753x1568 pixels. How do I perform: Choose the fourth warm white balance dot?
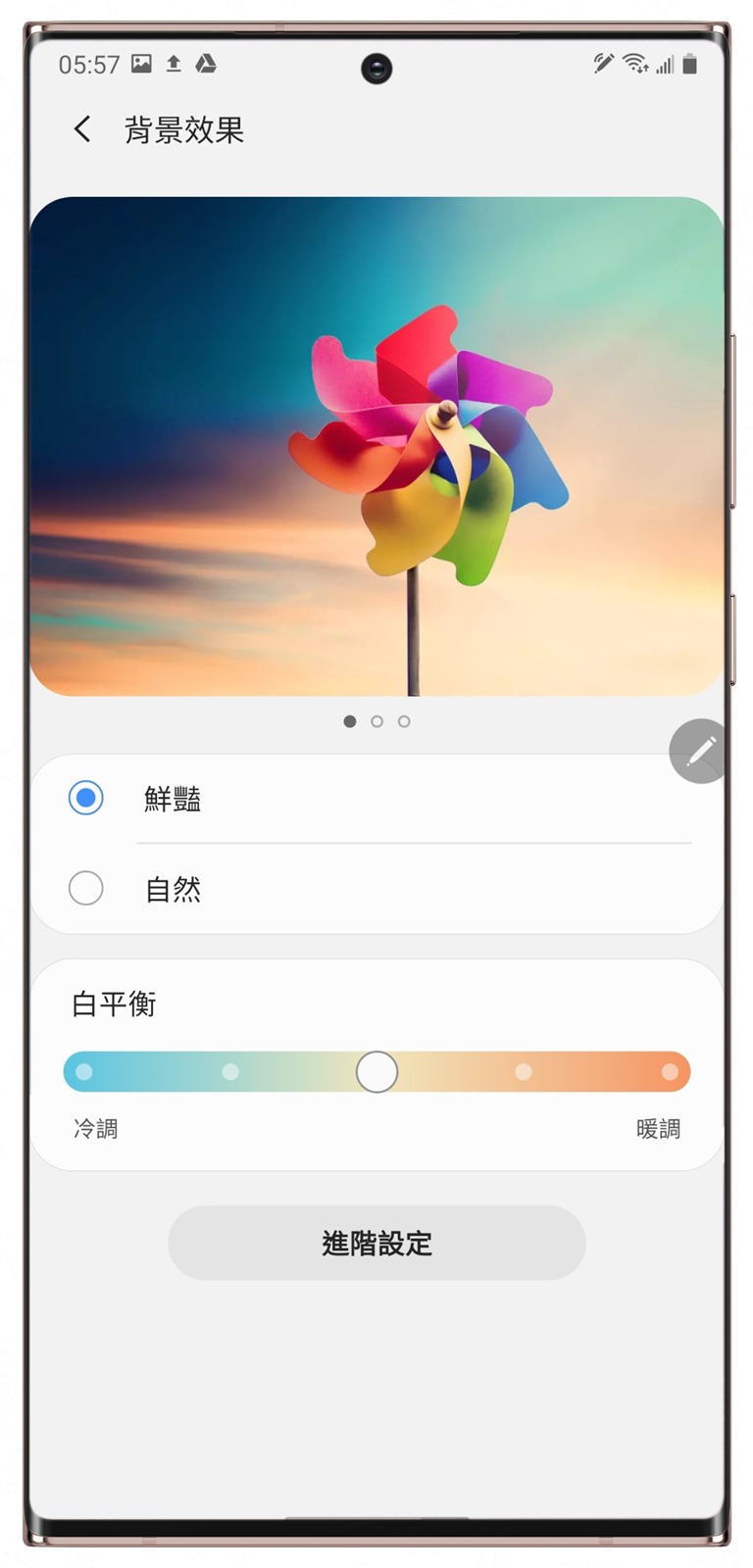[524, 1072]
